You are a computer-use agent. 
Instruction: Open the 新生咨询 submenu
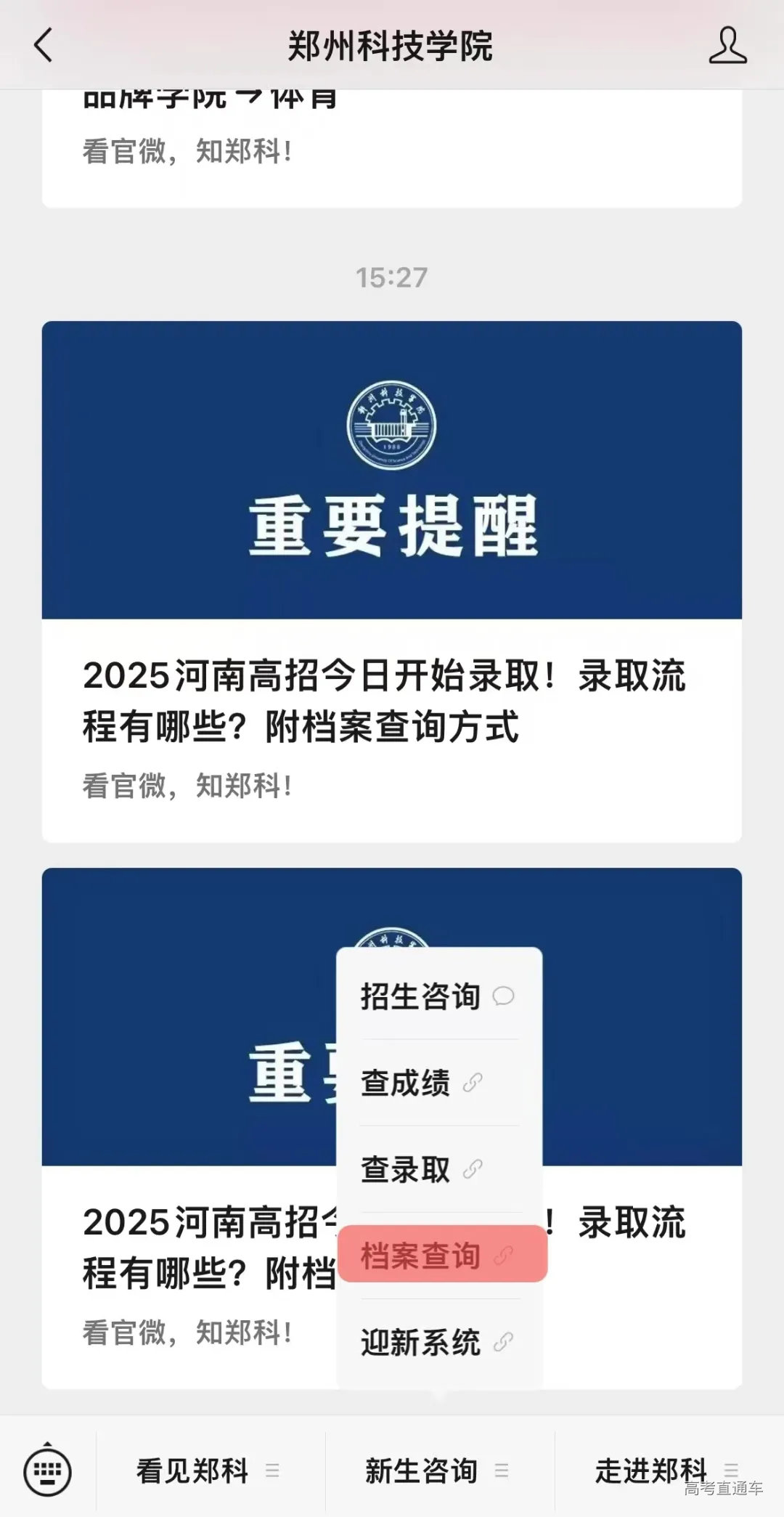(420, 1471)
